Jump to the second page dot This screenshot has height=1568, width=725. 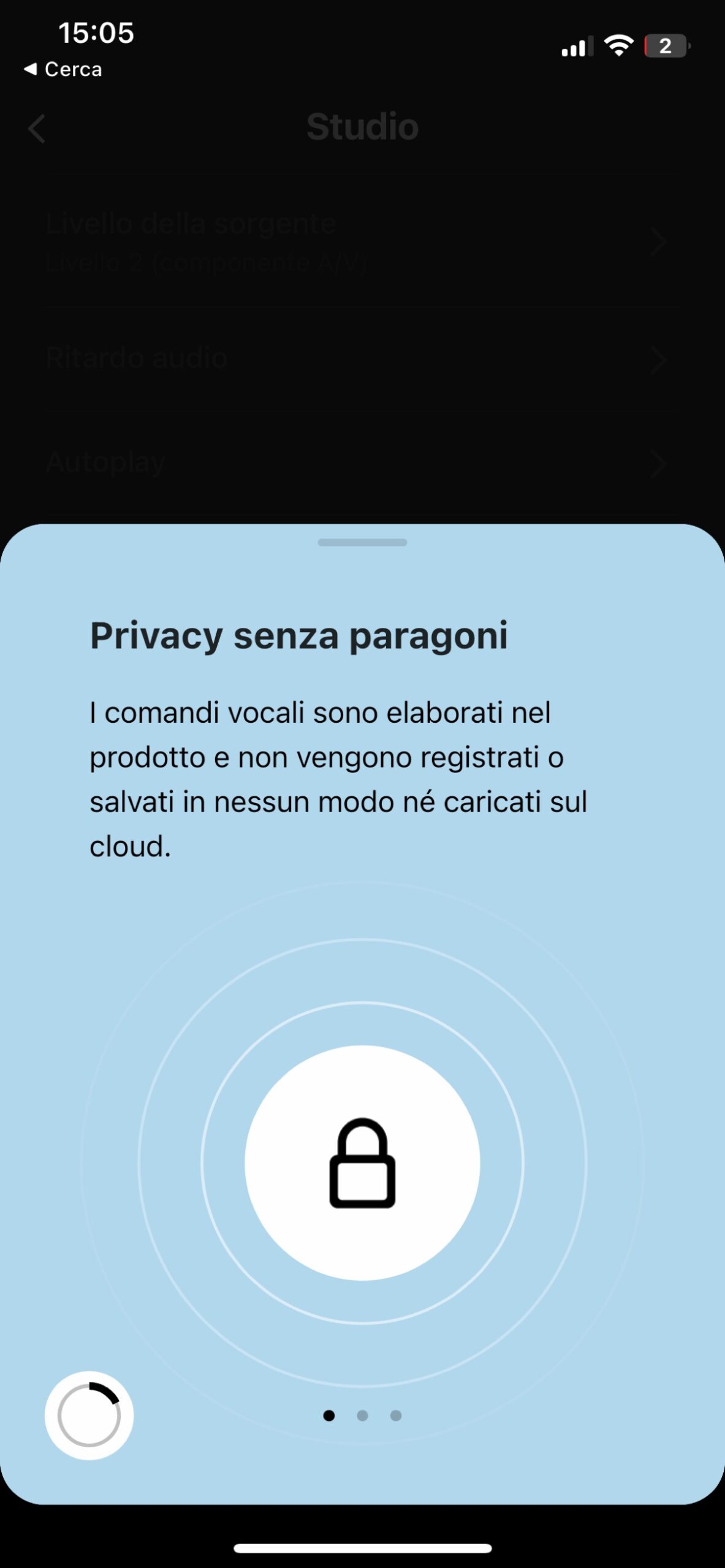[x=362, y=1415]
